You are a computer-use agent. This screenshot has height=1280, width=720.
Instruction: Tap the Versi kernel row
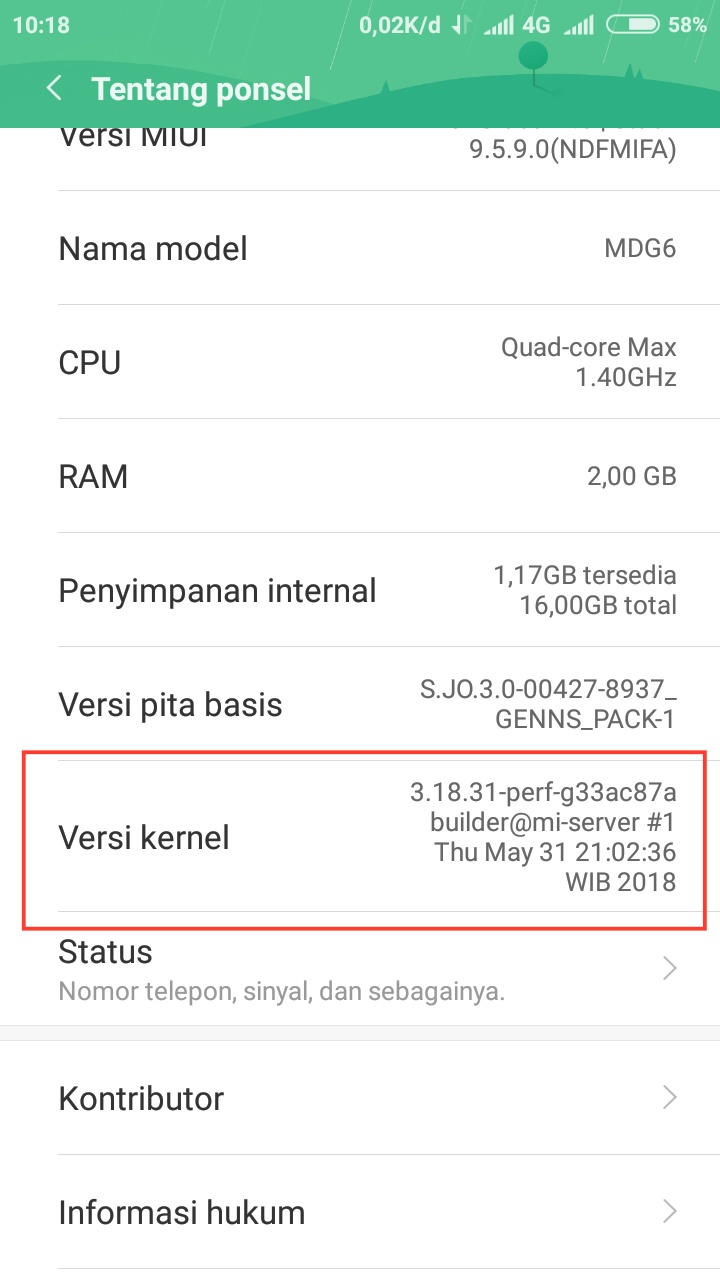tap(360, 837)
